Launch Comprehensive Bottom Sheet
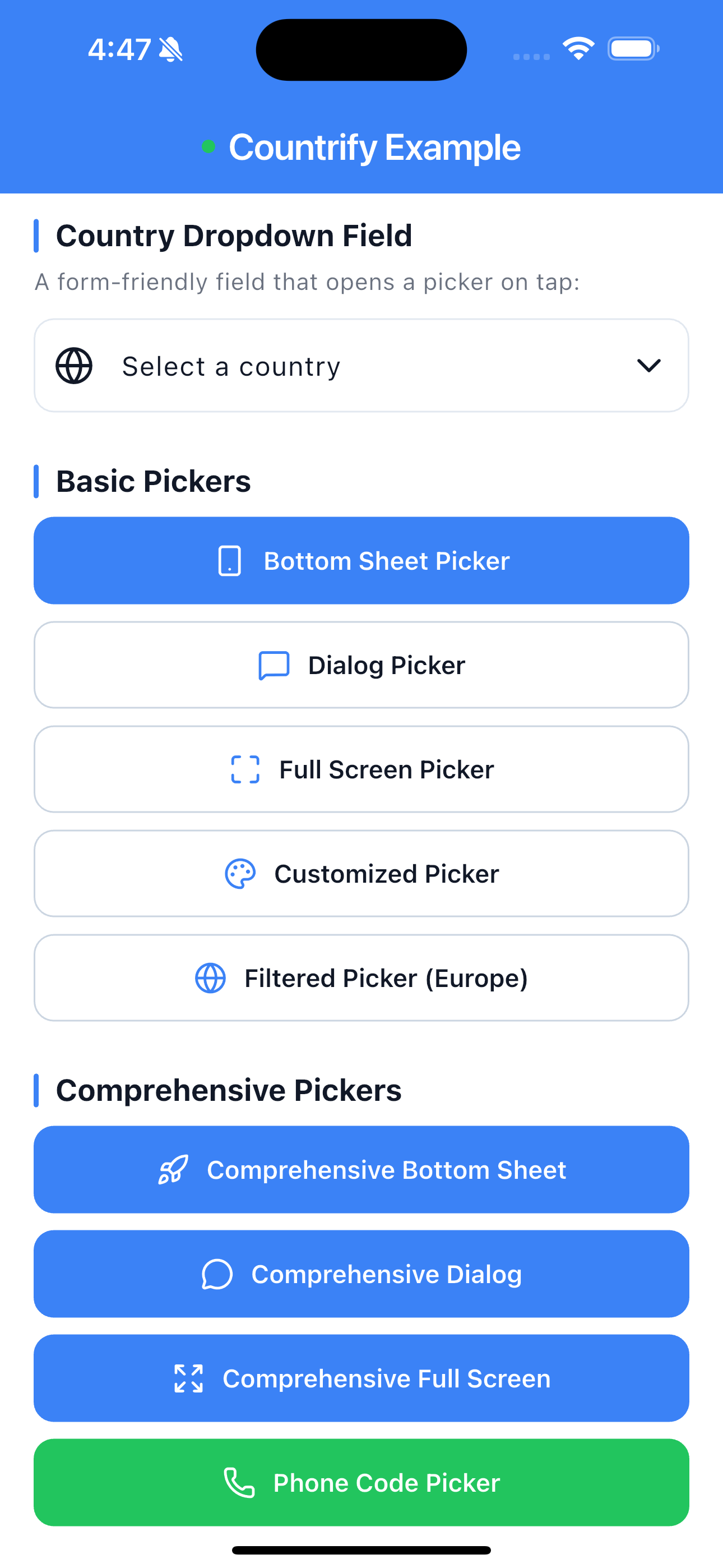 click(361, 1170)
